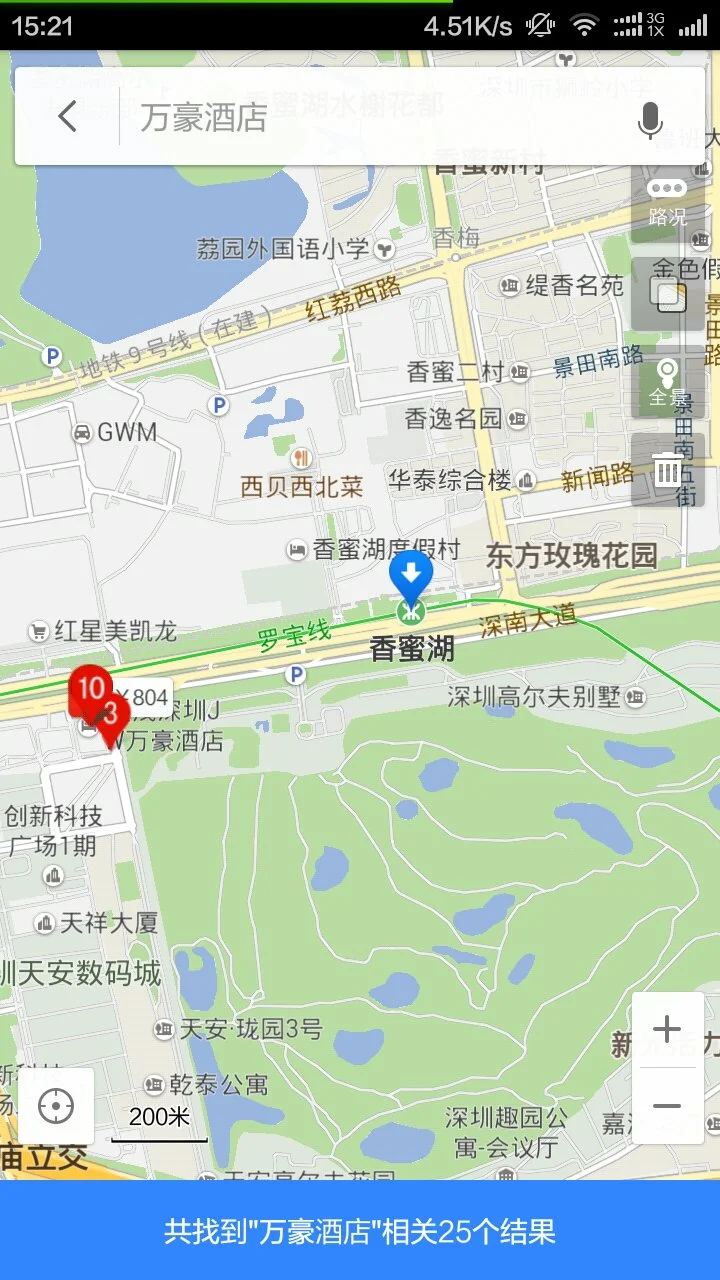Open the city/building view icon below 全景
The image size is (720, 1280).
click(x=667, y=468)
